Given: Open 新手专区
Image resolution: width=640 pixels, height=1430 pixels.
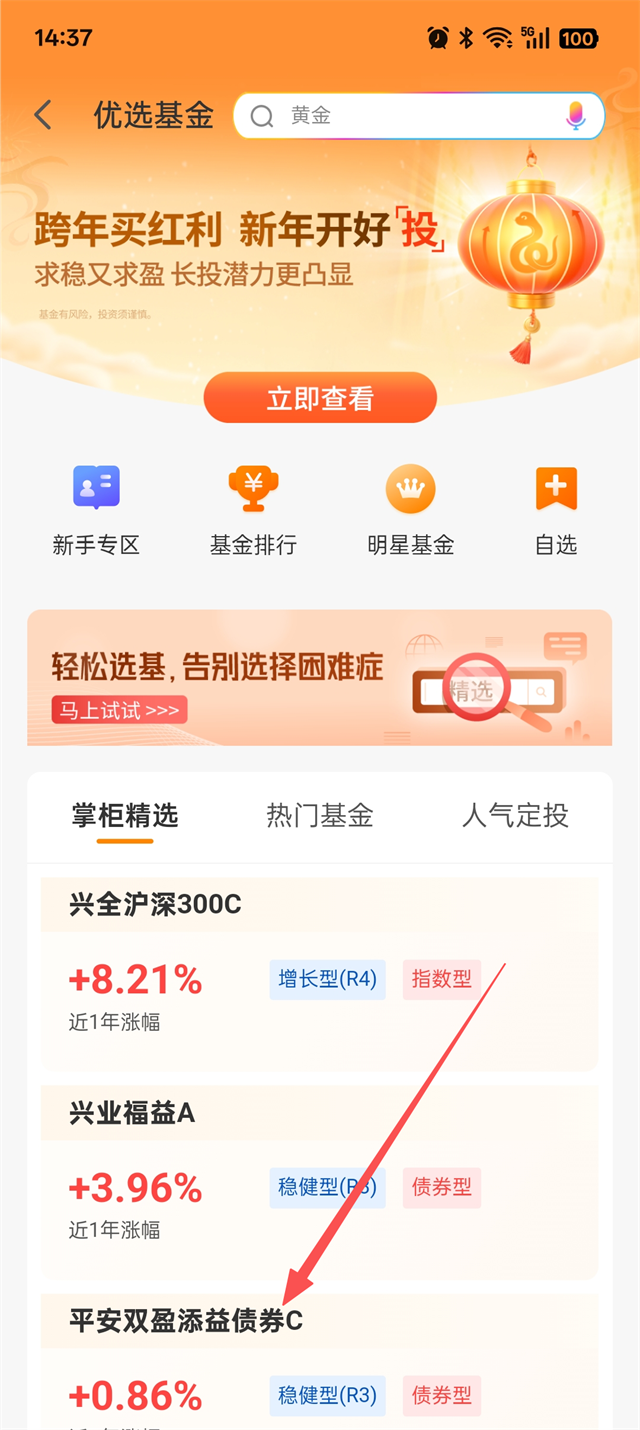Looking at the screenshot, I should point(96,510).
